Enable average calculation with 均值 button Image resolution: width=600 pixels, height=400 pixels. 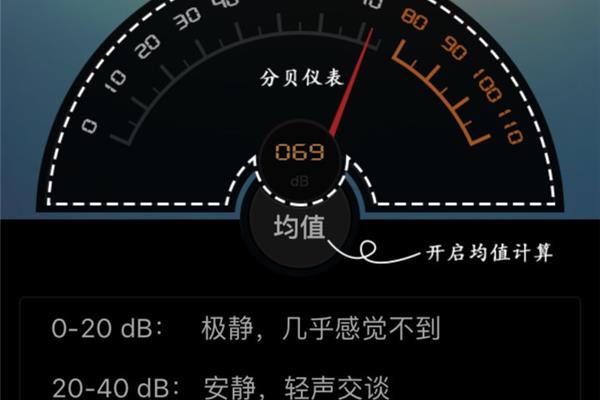click(x=300, y=228)
